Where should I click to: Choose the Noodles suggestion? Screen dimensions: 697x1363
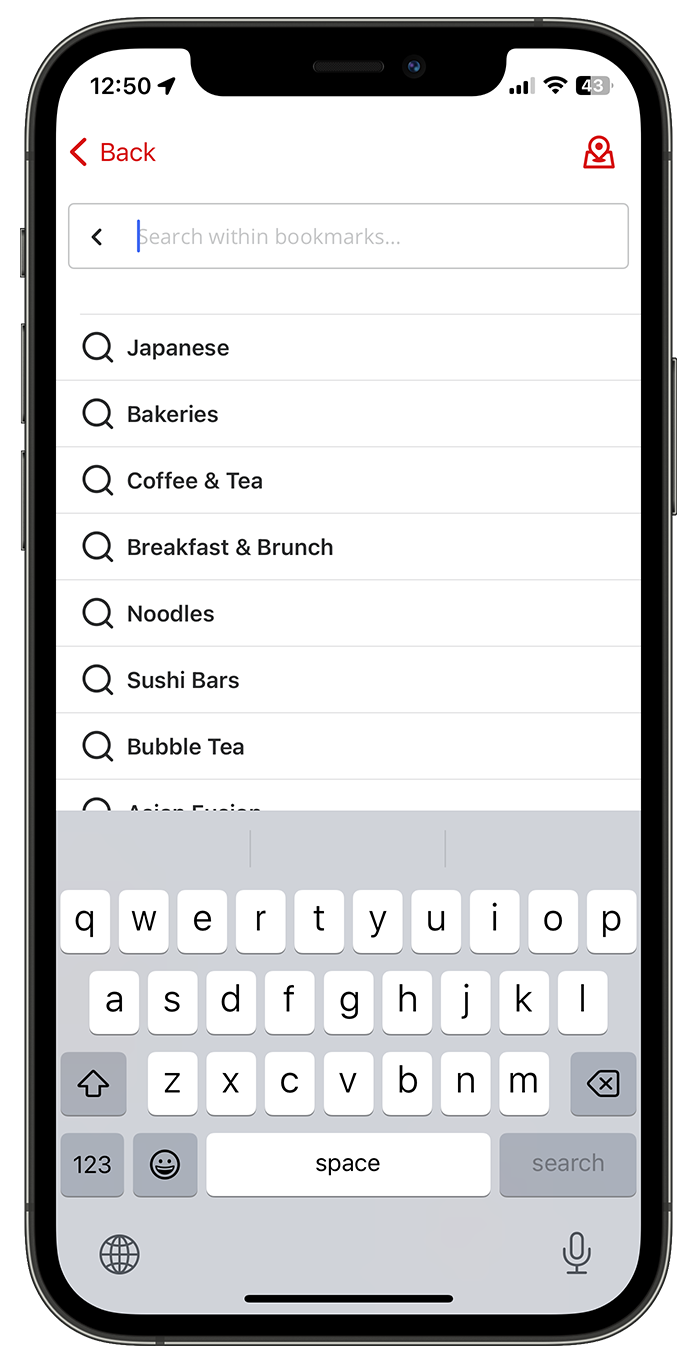point(170,614)
